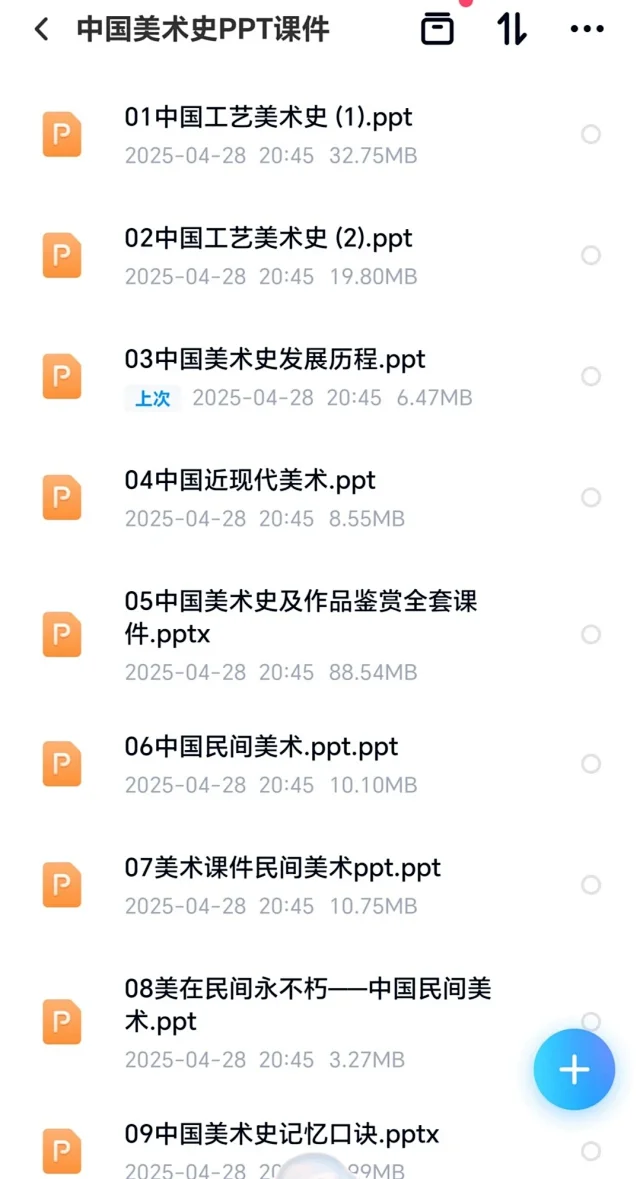Select the circle for 02中国工艺美术史 (2).ppt
Image resolution: width=640 pixels, height=1179 pixels.
(591, 256)
